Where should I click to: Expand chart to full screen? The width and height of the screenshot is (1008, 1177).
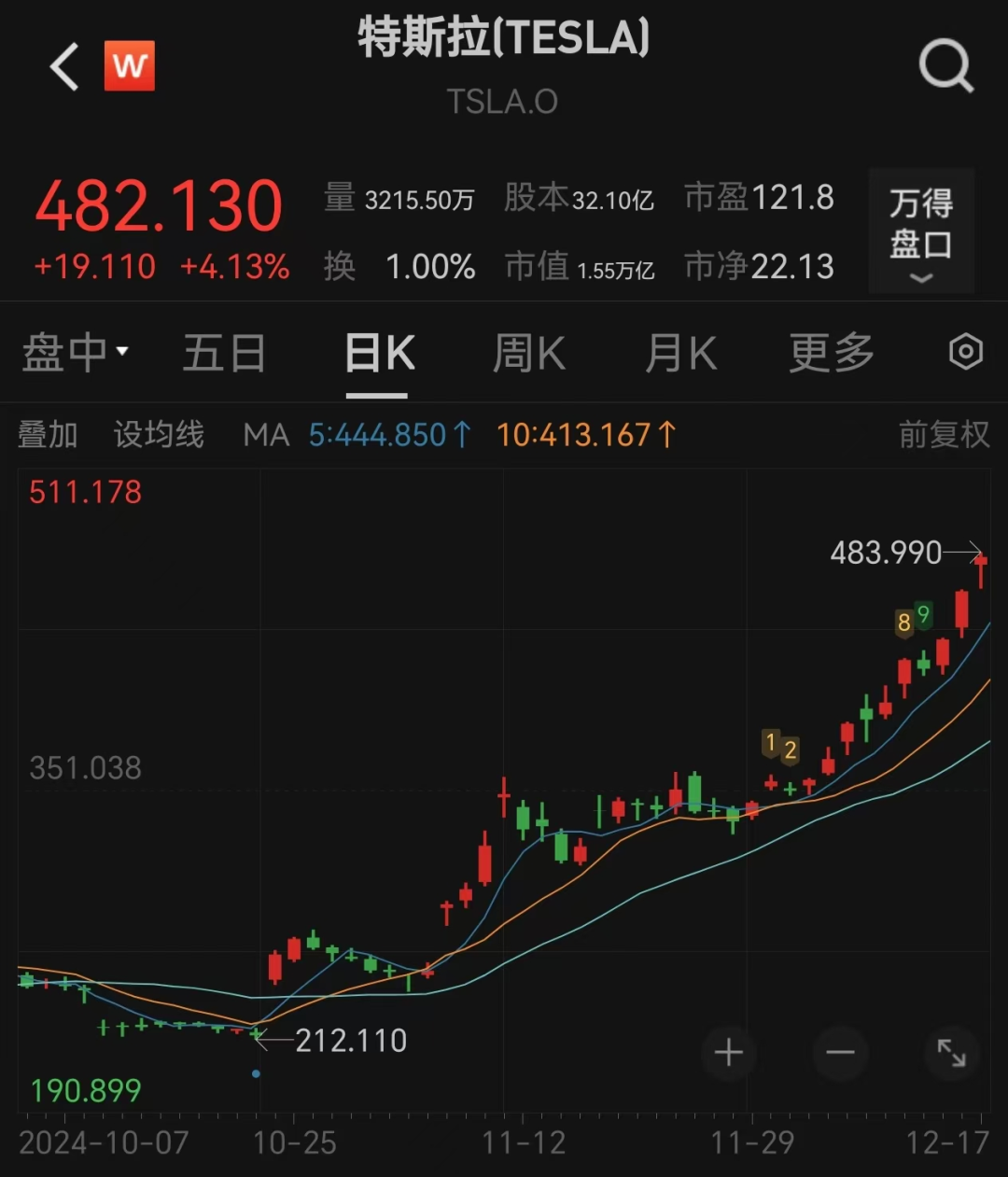[x=951, y=1053]
